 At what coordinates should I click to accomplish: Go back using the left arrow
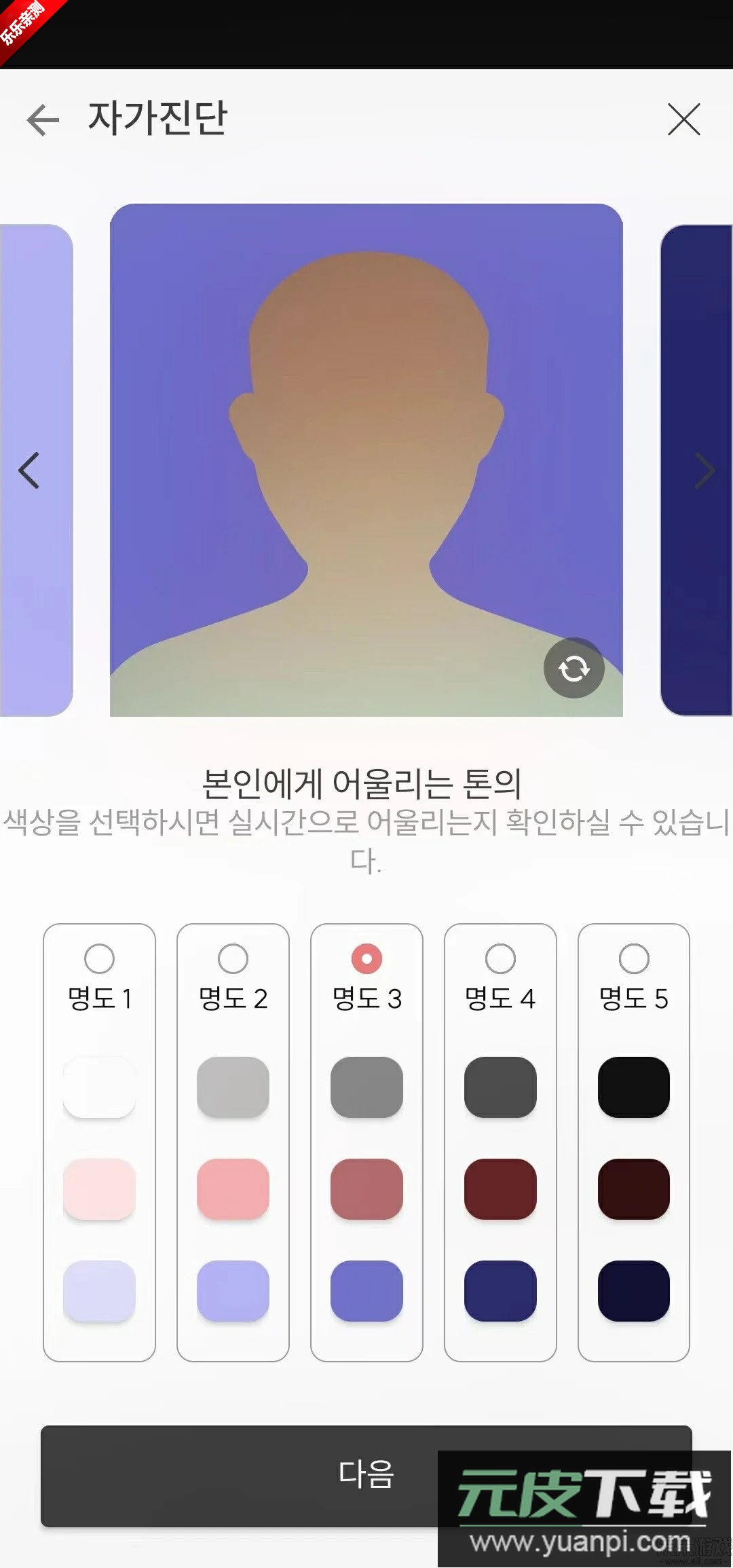[x=42, y=119]
